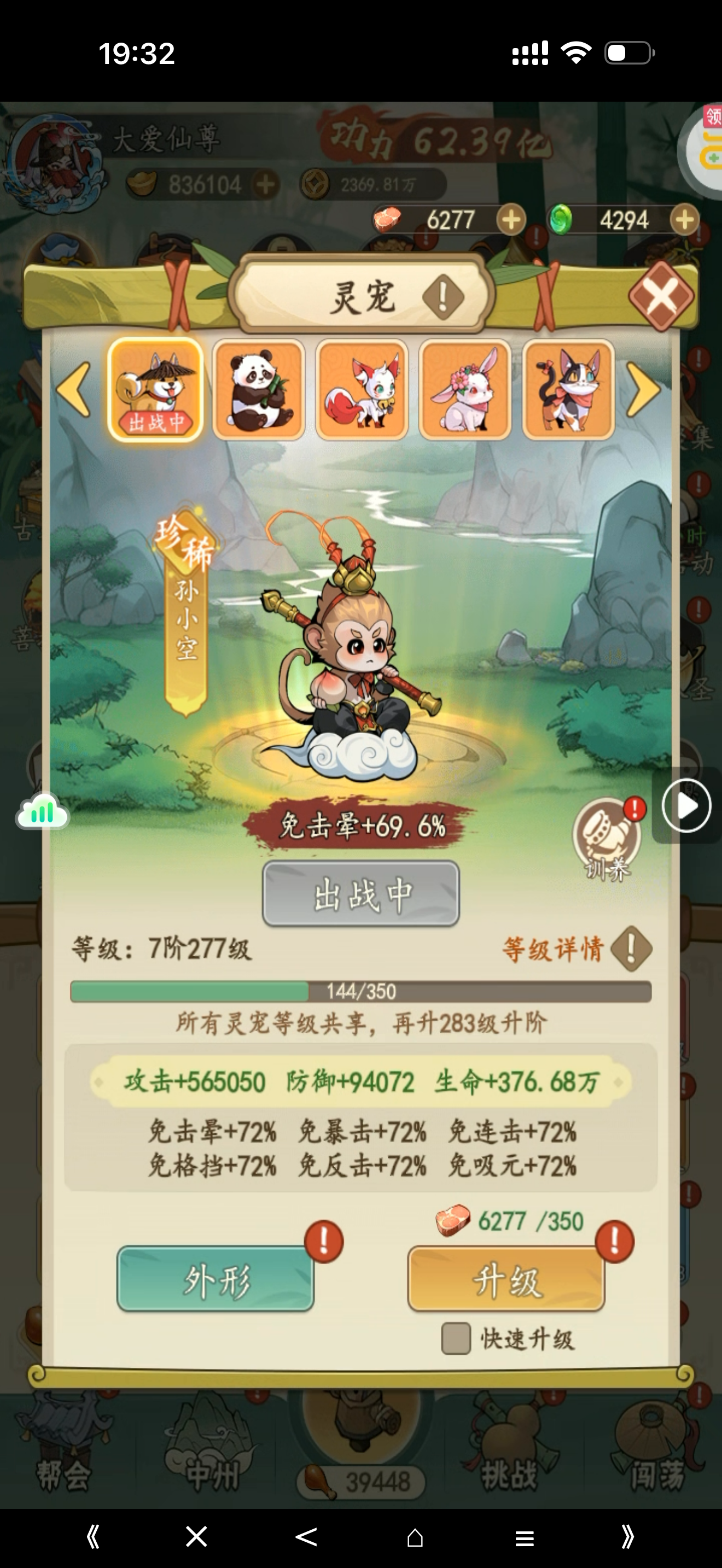Add more meat via plus next to 6277
This screenshot has height=1568, width=722.
(511, 220)
